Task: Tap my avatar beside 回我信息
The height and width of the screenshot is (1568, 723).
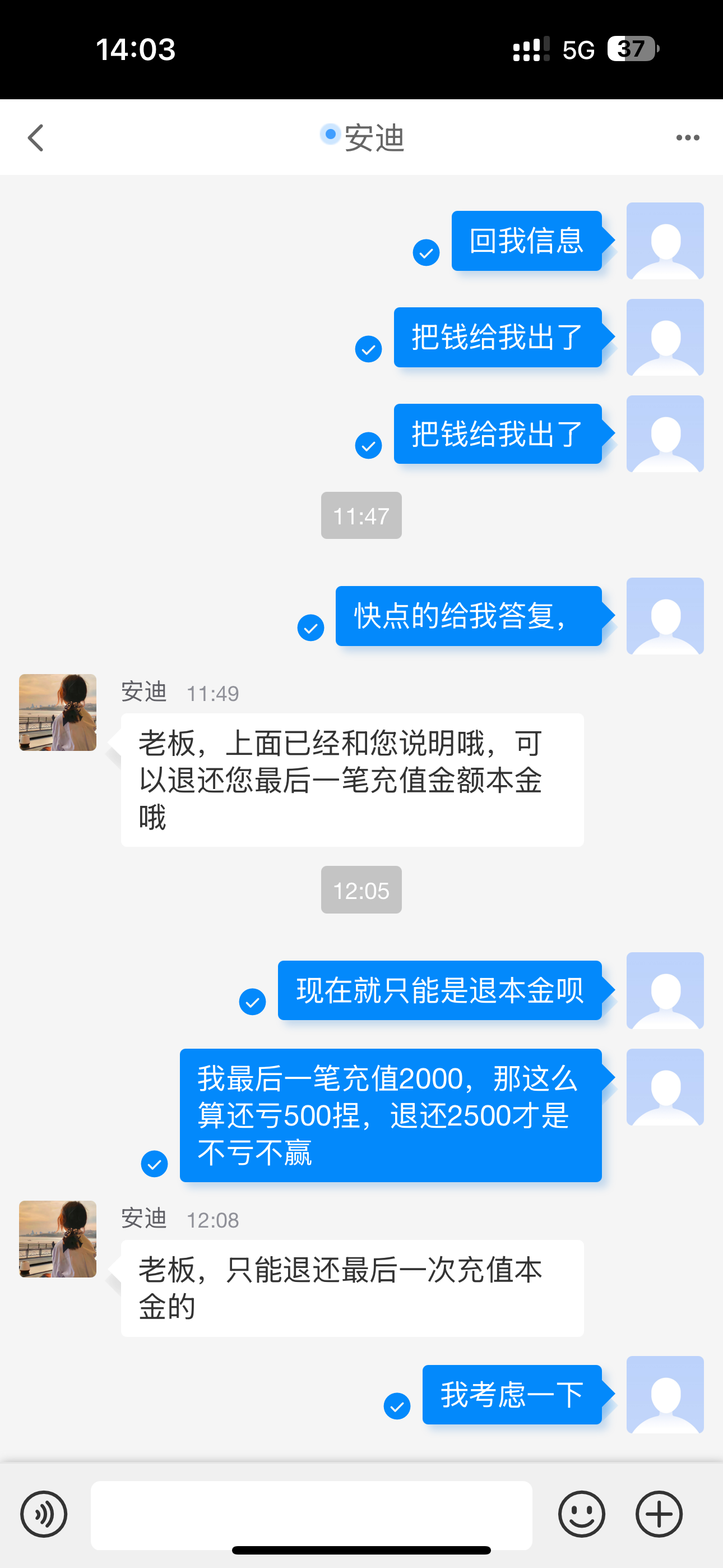Action: [x=665, y=241]
